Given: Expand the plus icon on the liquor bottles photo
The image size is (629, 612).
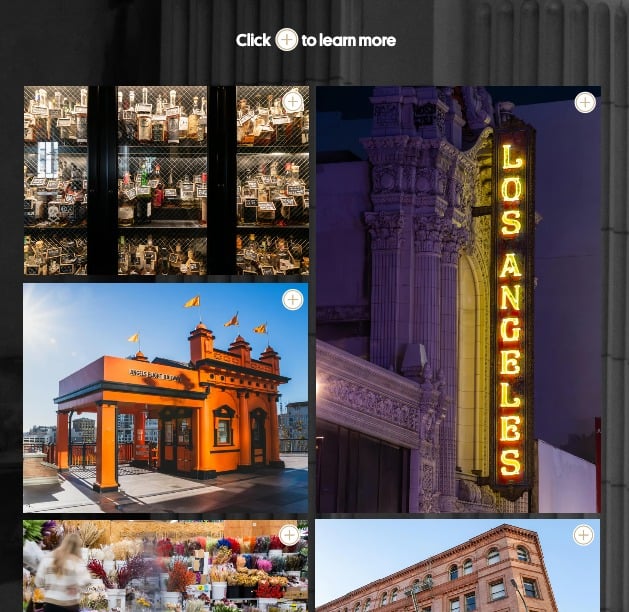Looking at the screenshot, I should (x=293, y=102).
